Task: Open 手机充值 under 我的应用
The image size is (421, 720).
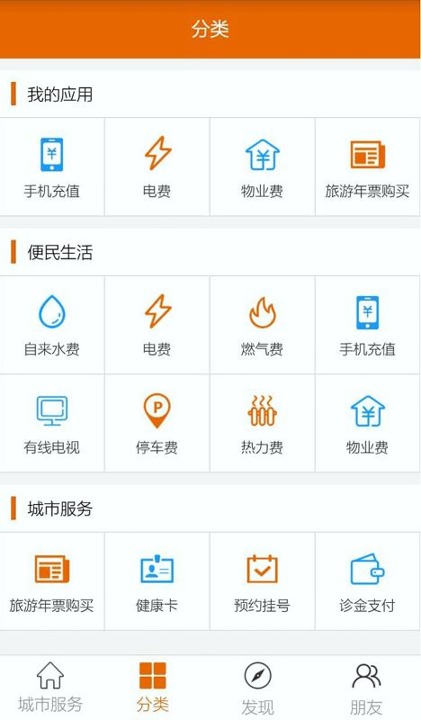Action: coord(52,167)
